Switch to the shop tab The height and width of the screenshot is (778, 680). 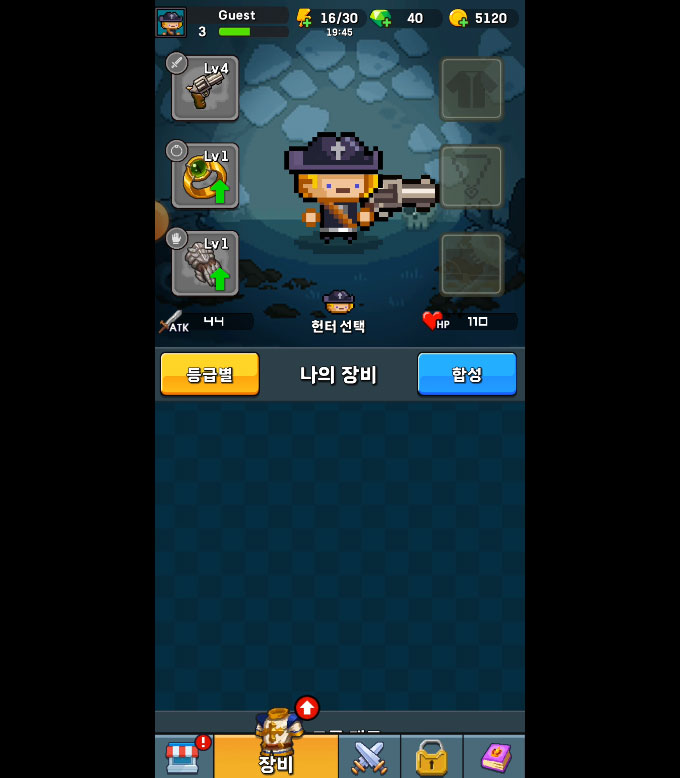click(184, 756)
